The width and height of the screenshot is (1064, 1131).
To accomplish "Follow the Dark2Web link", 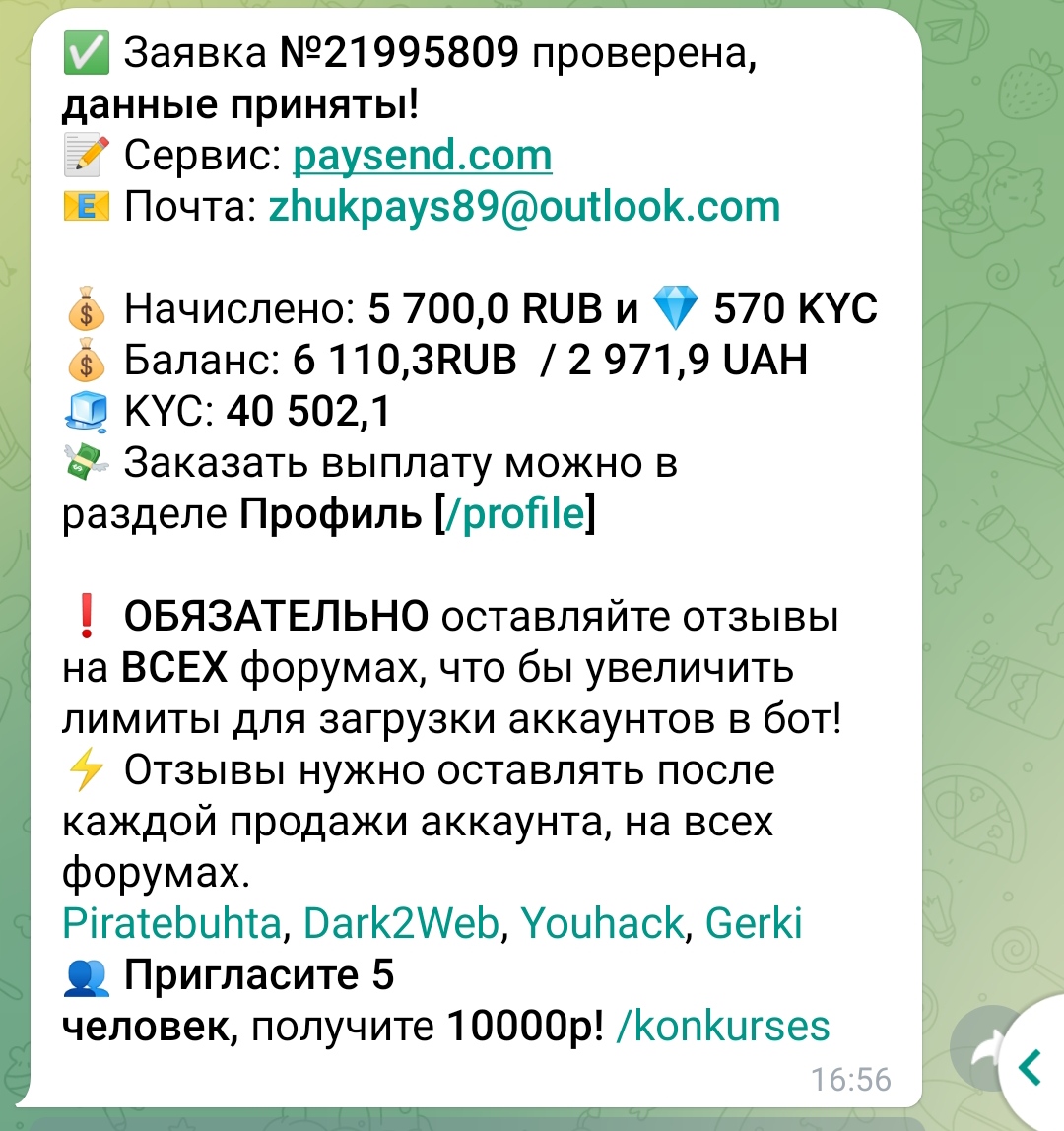I will pyautogui.click(x=401, y=924).
